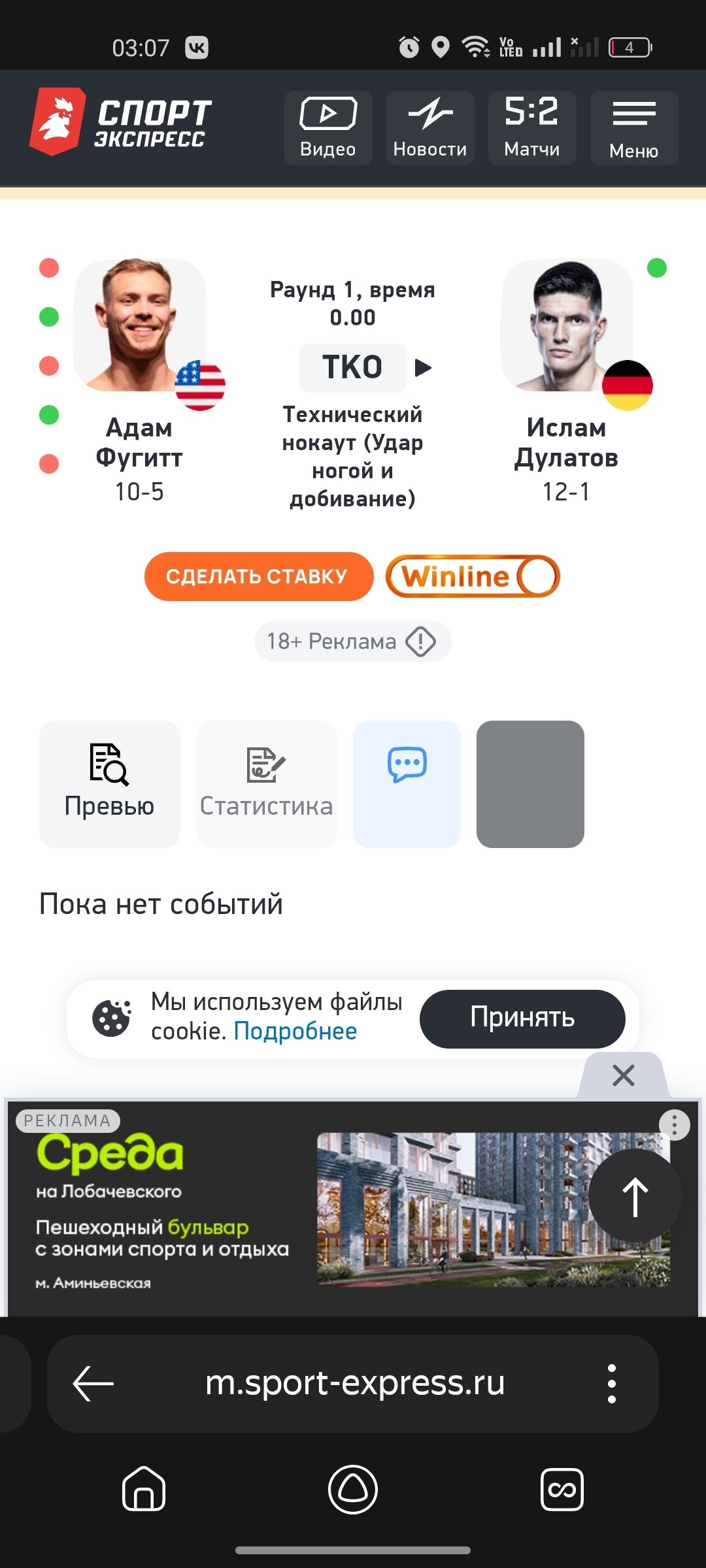Switch to the Превью tab
The width and height of the screenshot is (706, 1568).
pos(109,784)
